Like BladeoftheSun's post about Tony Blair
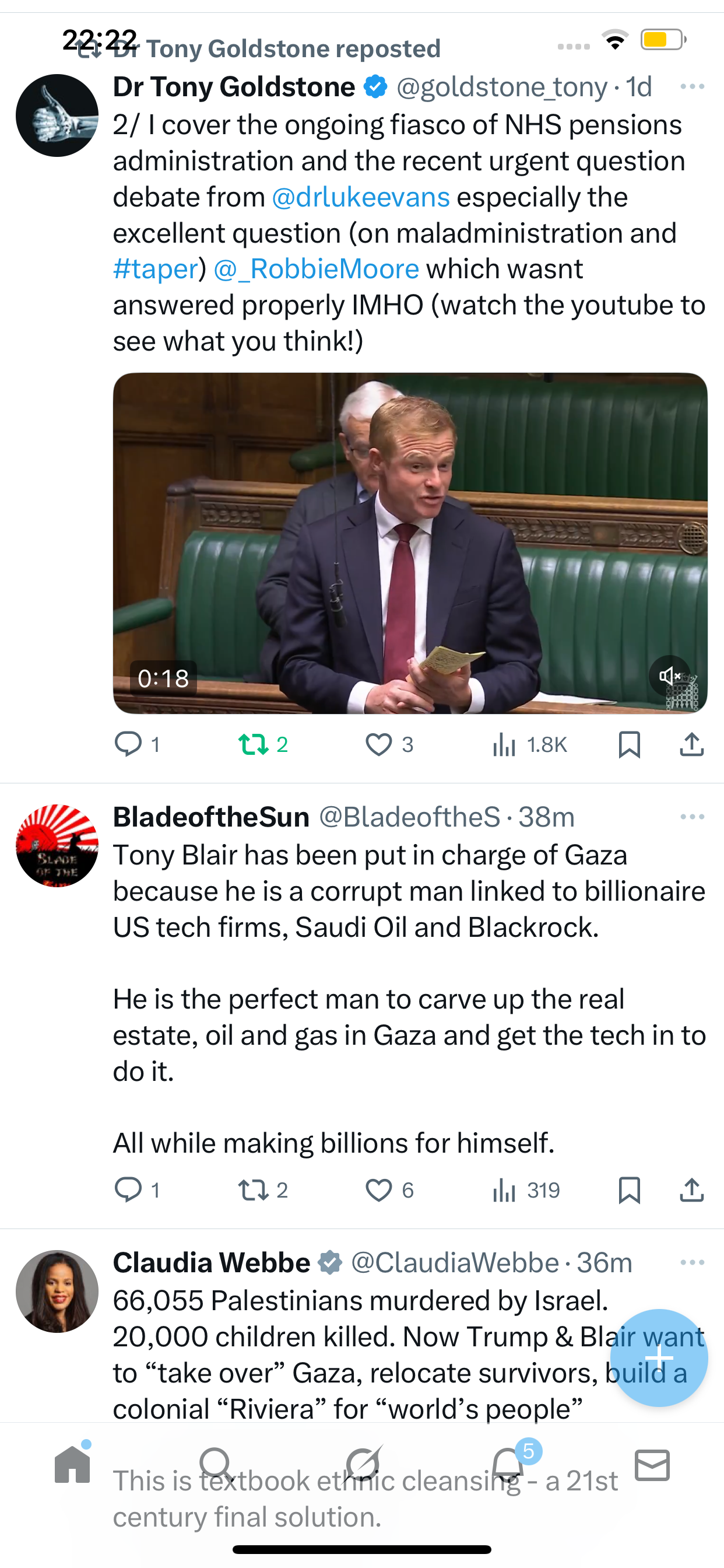This screenshot has width=724, height=1568. coord(378,1189)
